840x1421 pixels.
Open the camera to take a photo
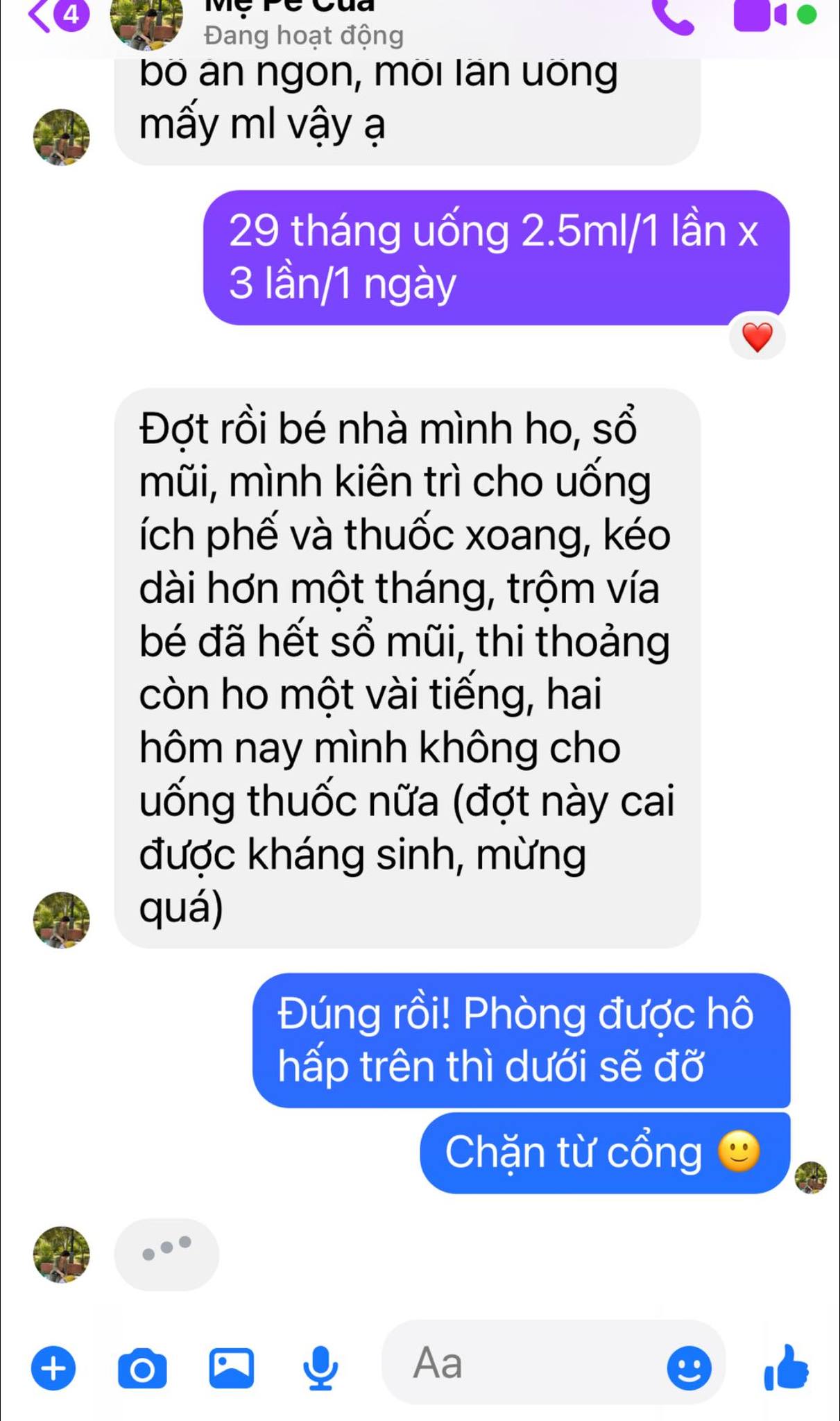(142, 1368)
